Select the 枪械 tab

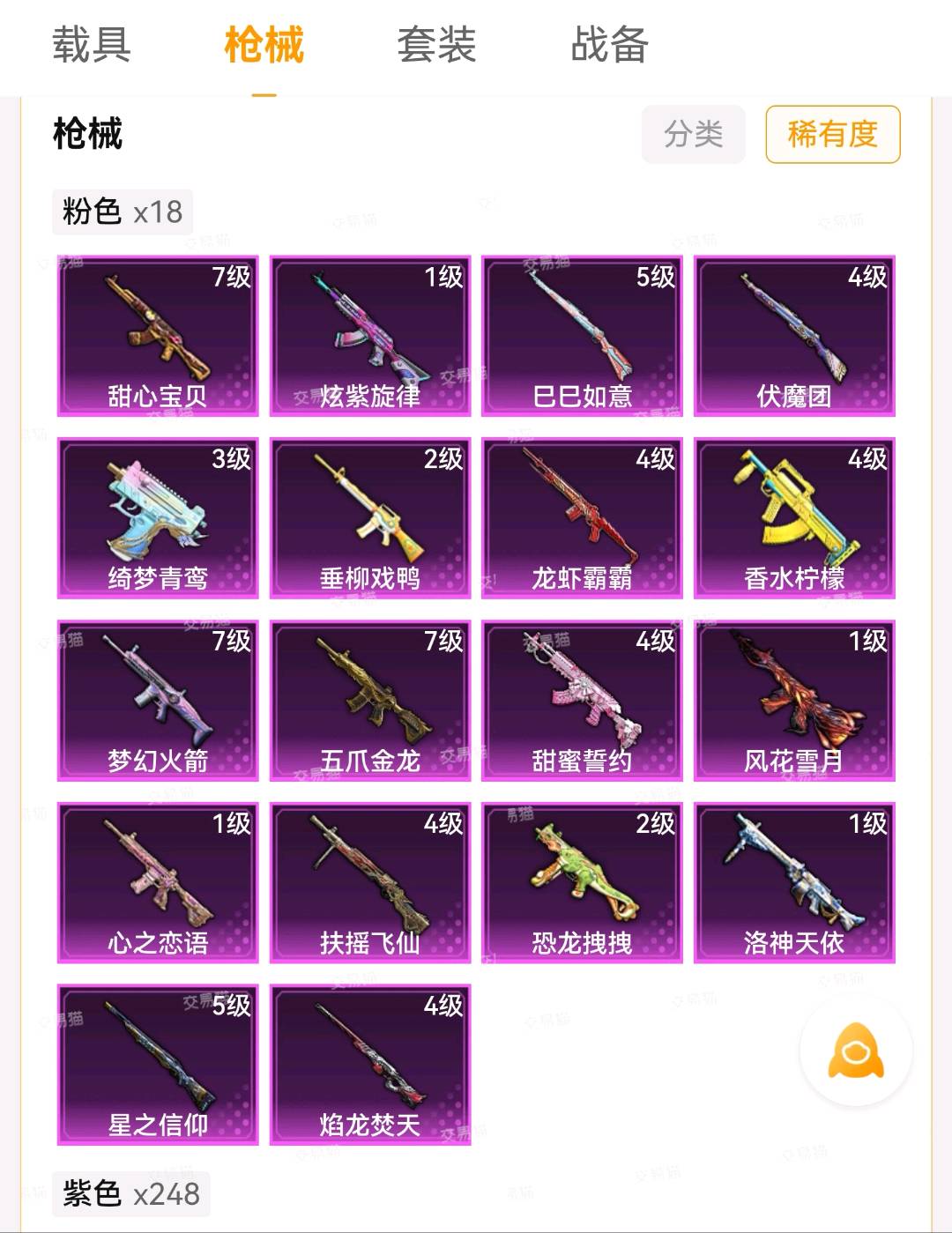[x=264, y=44]
